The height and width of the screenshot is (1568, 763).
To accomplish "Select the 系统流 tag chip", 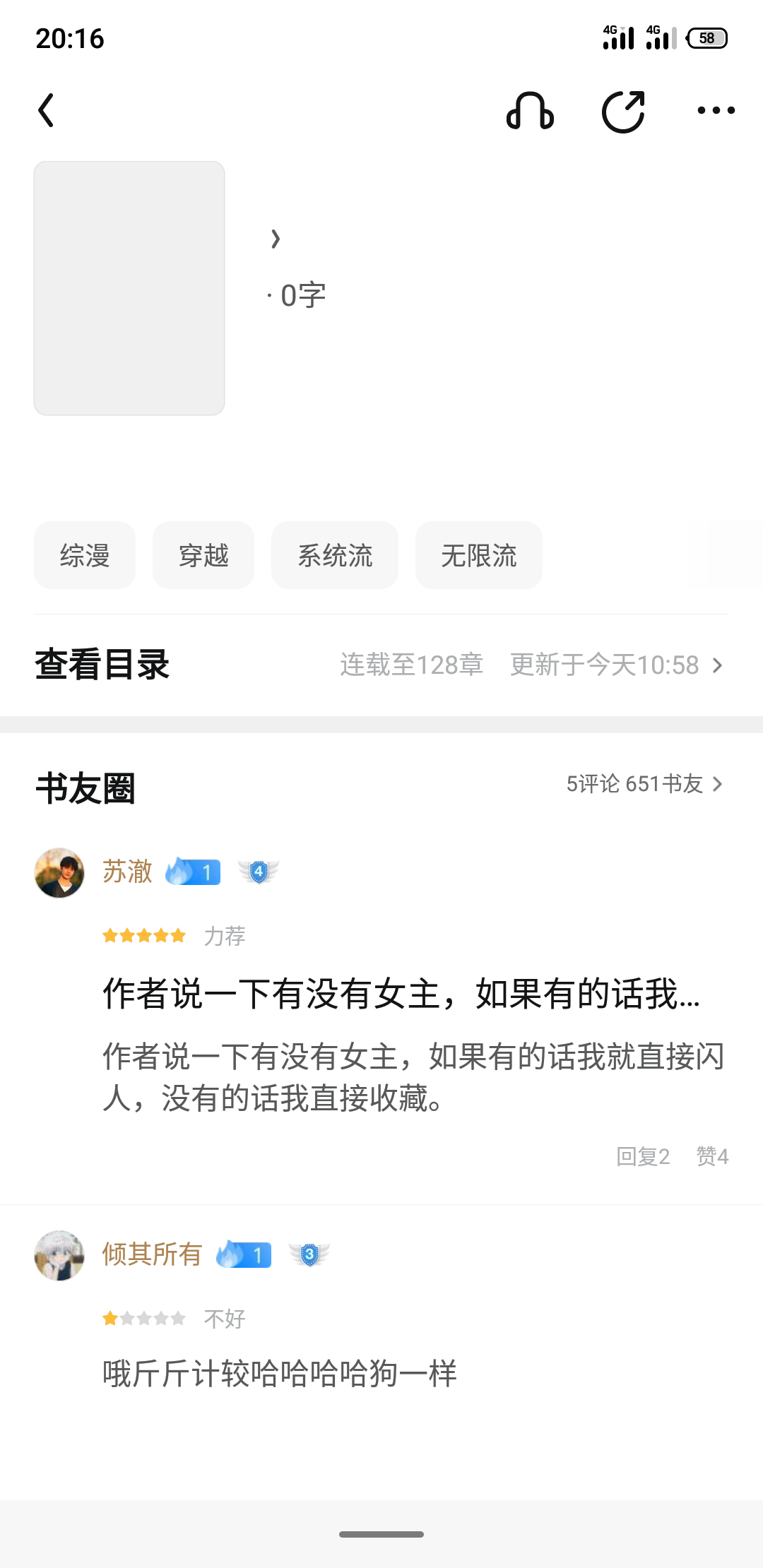I will (335, 555).
